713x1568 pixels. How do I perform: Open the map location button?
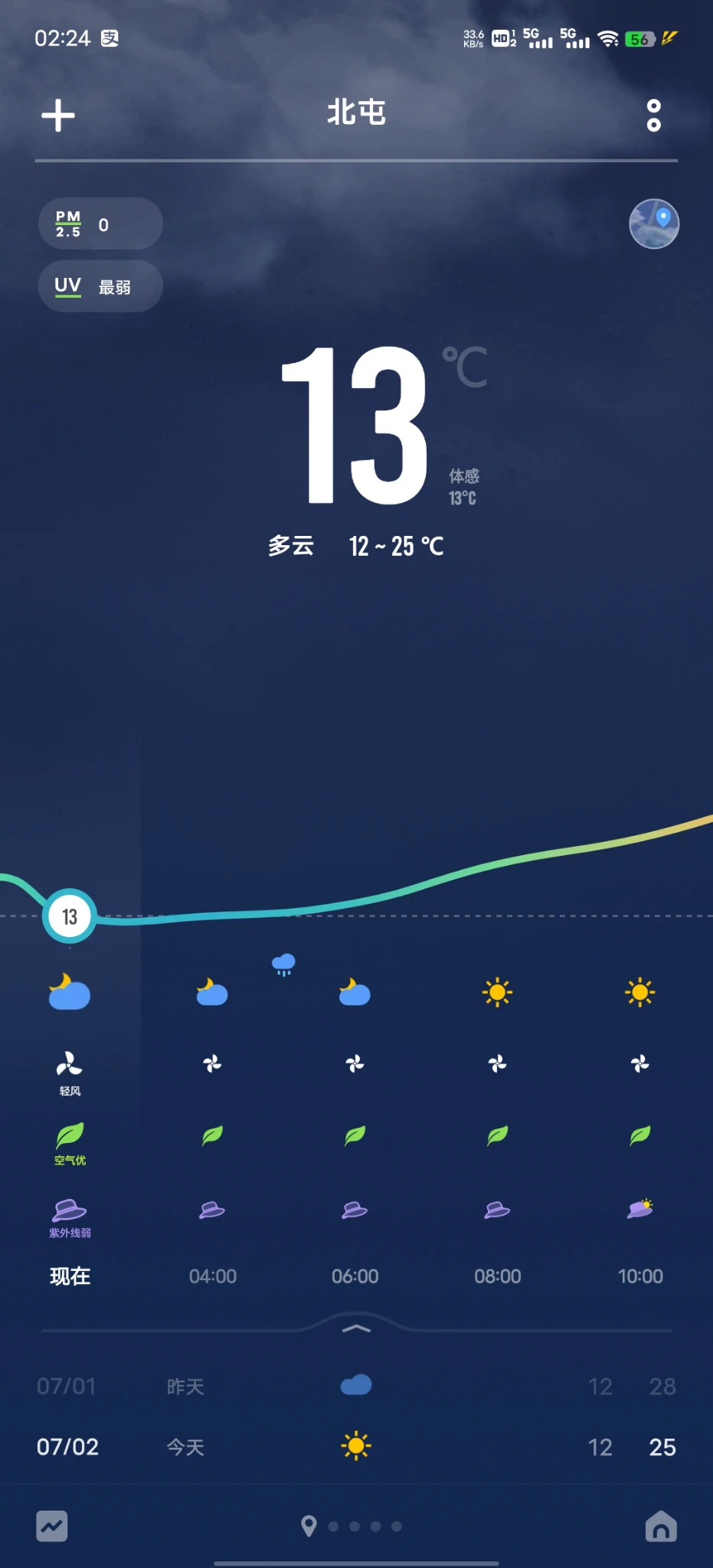pos(654,224)
